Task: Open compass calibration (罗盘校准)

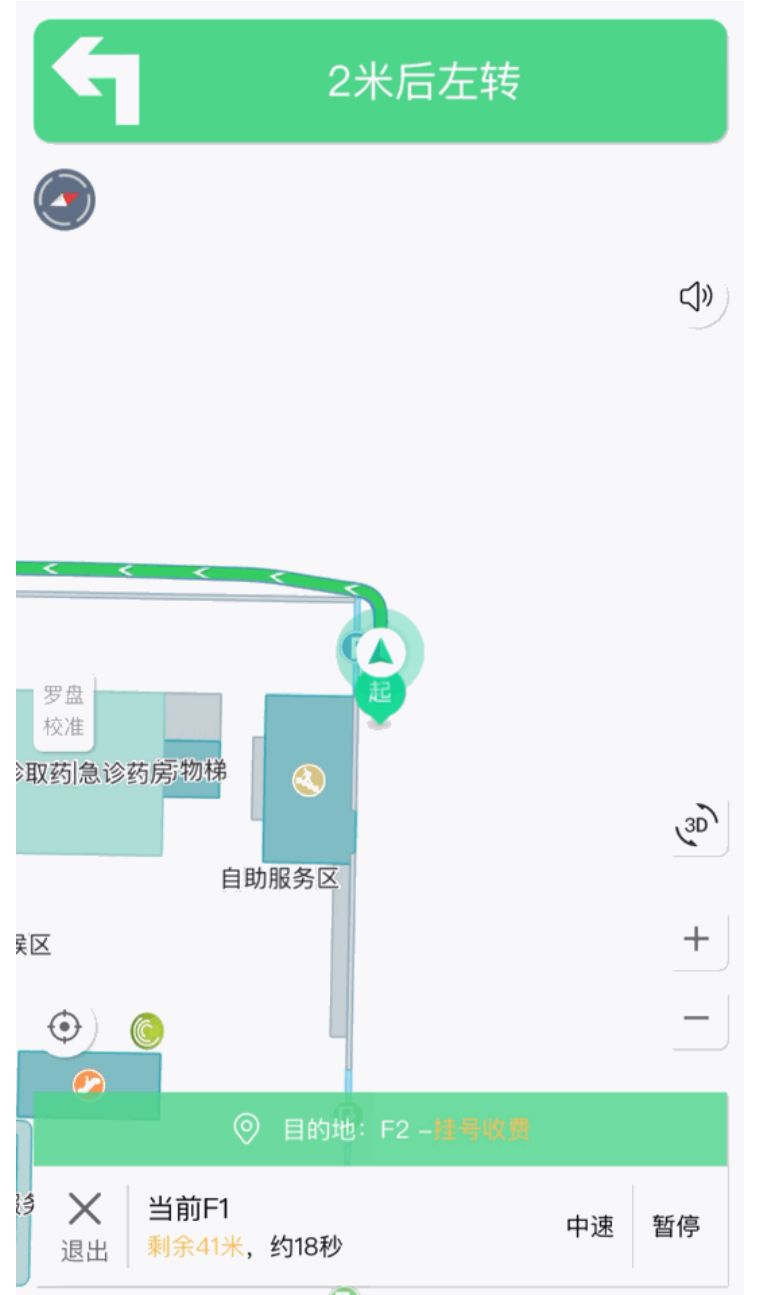Action: 64,711
